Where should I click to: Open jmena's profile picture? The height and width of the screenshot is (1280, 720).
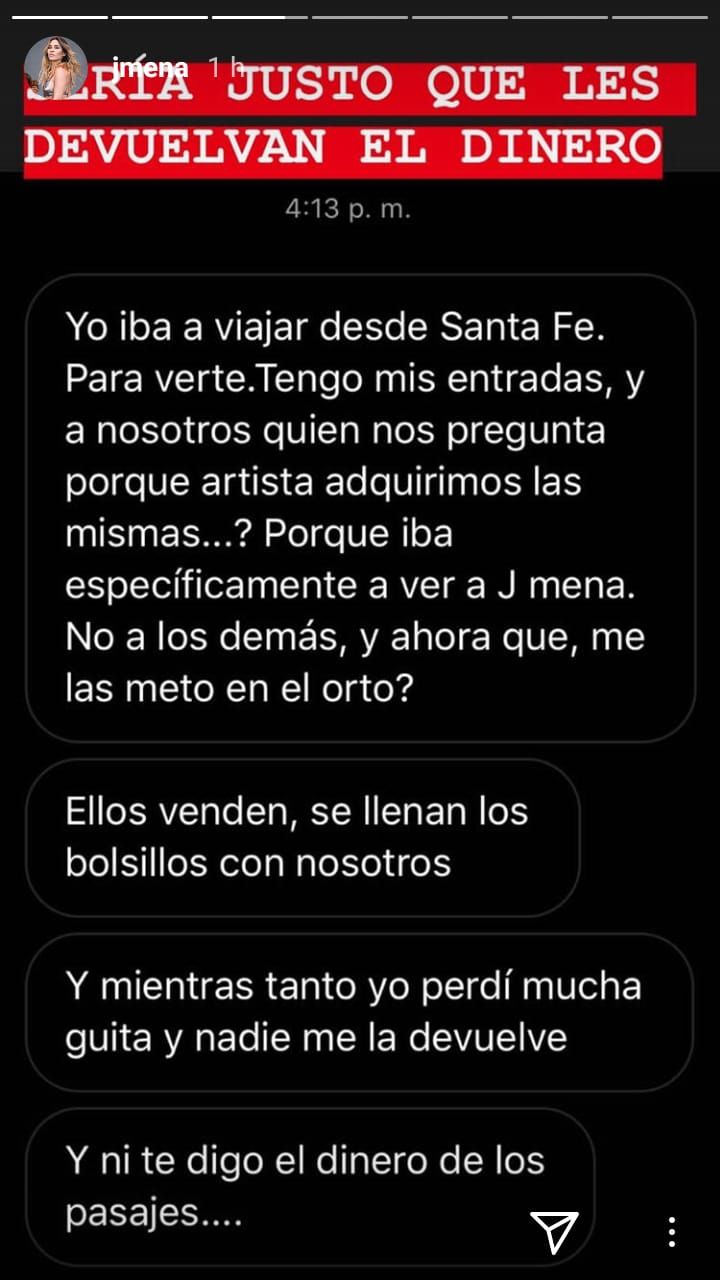click(x=54, y=69)
